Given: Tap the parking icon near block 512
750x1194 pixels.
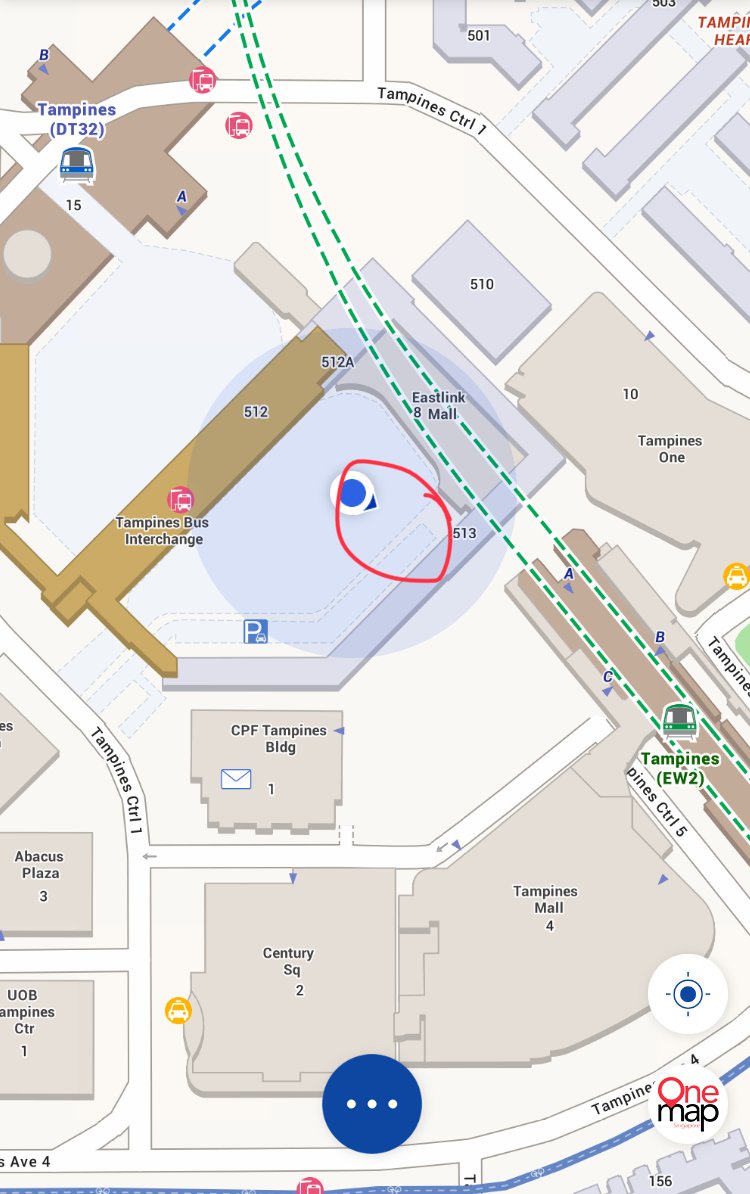Looking at the screenshot, I should [x=256, y=632].
